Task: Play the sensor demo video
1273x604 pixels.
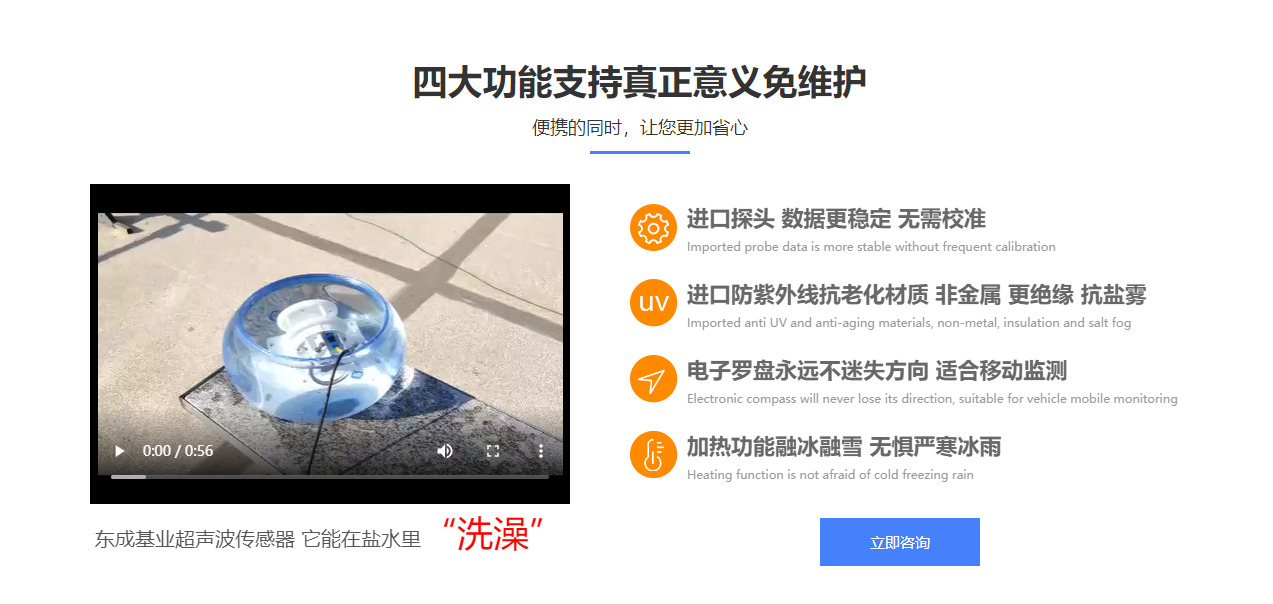Action: tap(120, 451)
